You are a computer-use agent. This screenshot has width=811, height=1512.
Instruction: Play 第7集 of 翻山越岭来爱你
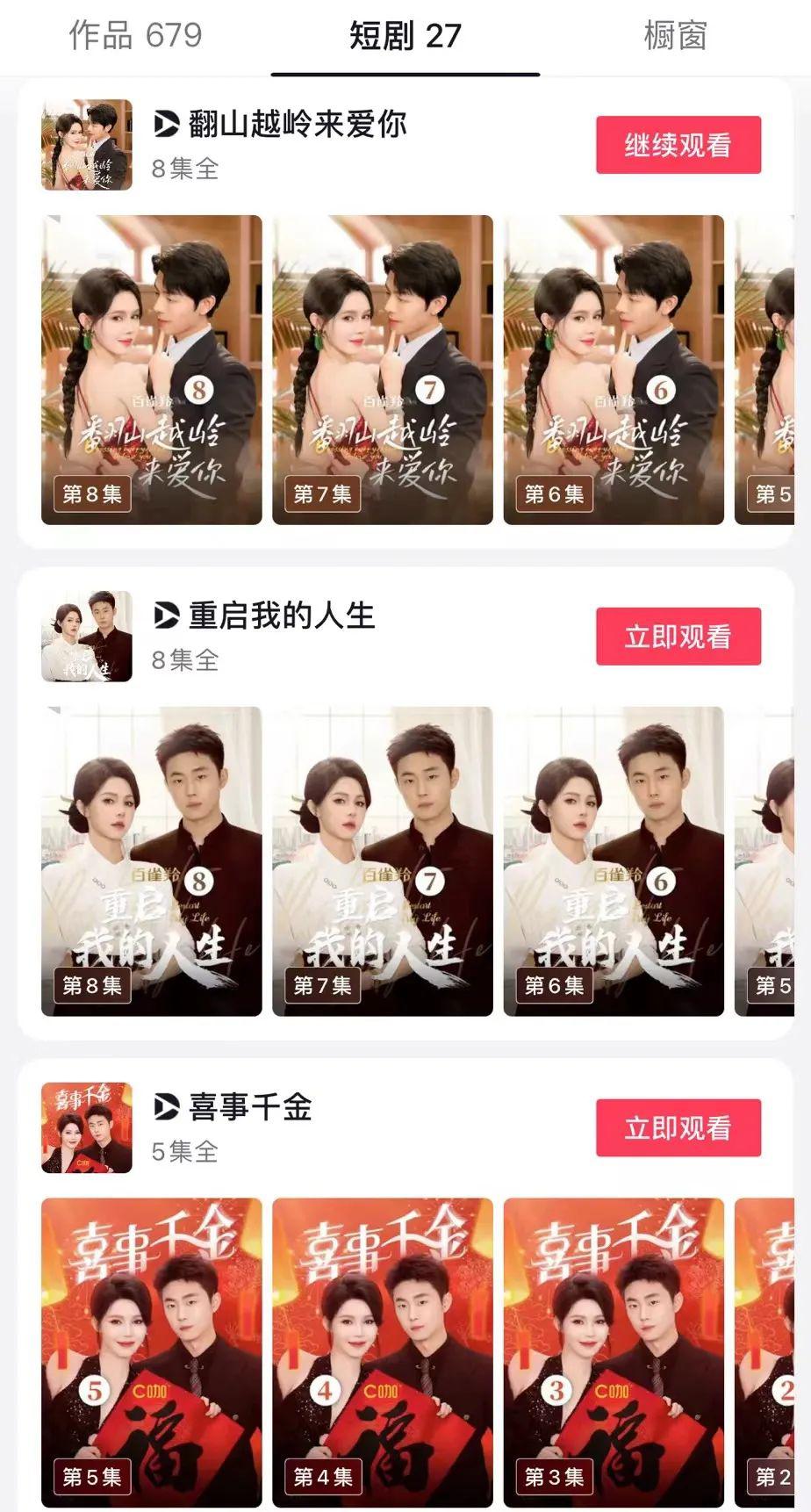coord(383,370)
